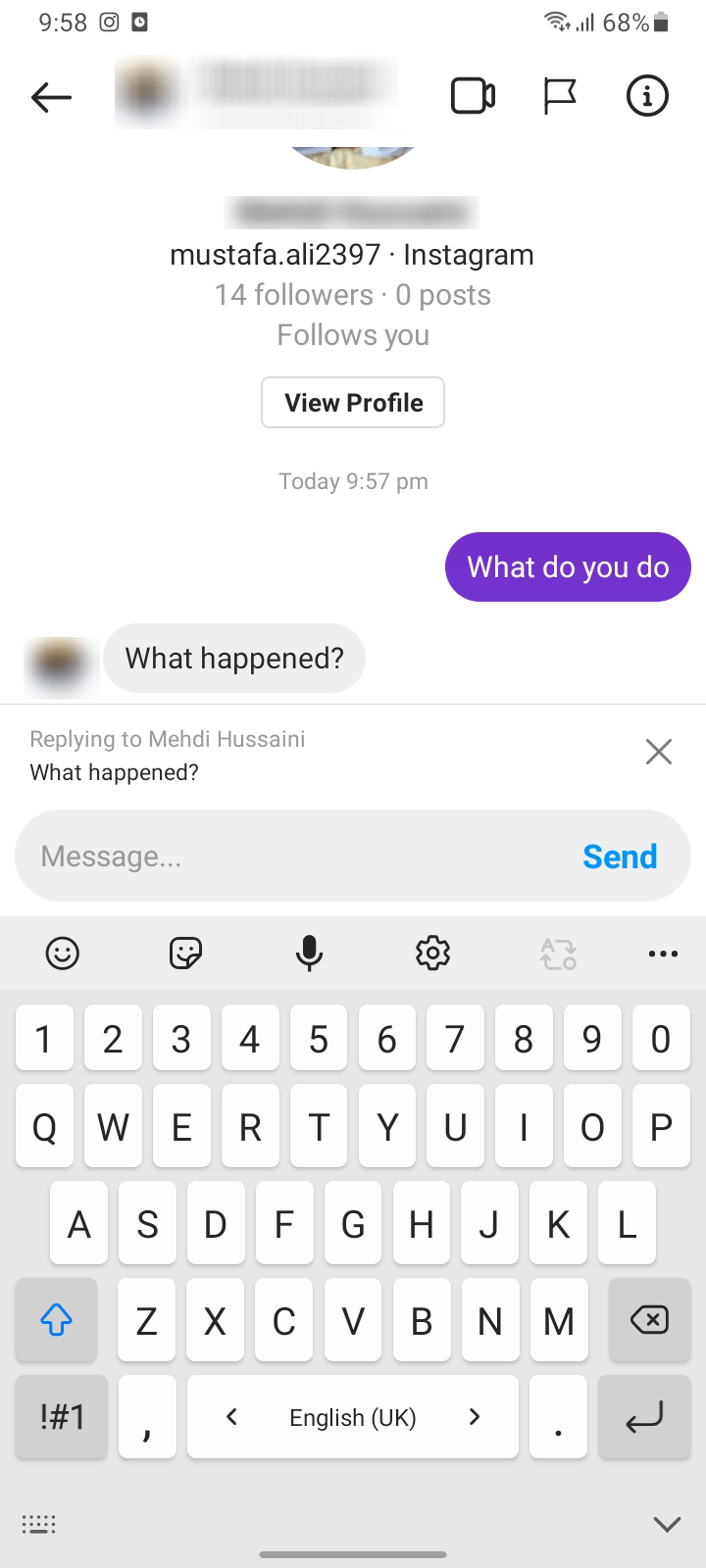Viewport: 706px width, 1568px height.
Task: Open the keyboard emoji picker
Action: pos(63,953)
